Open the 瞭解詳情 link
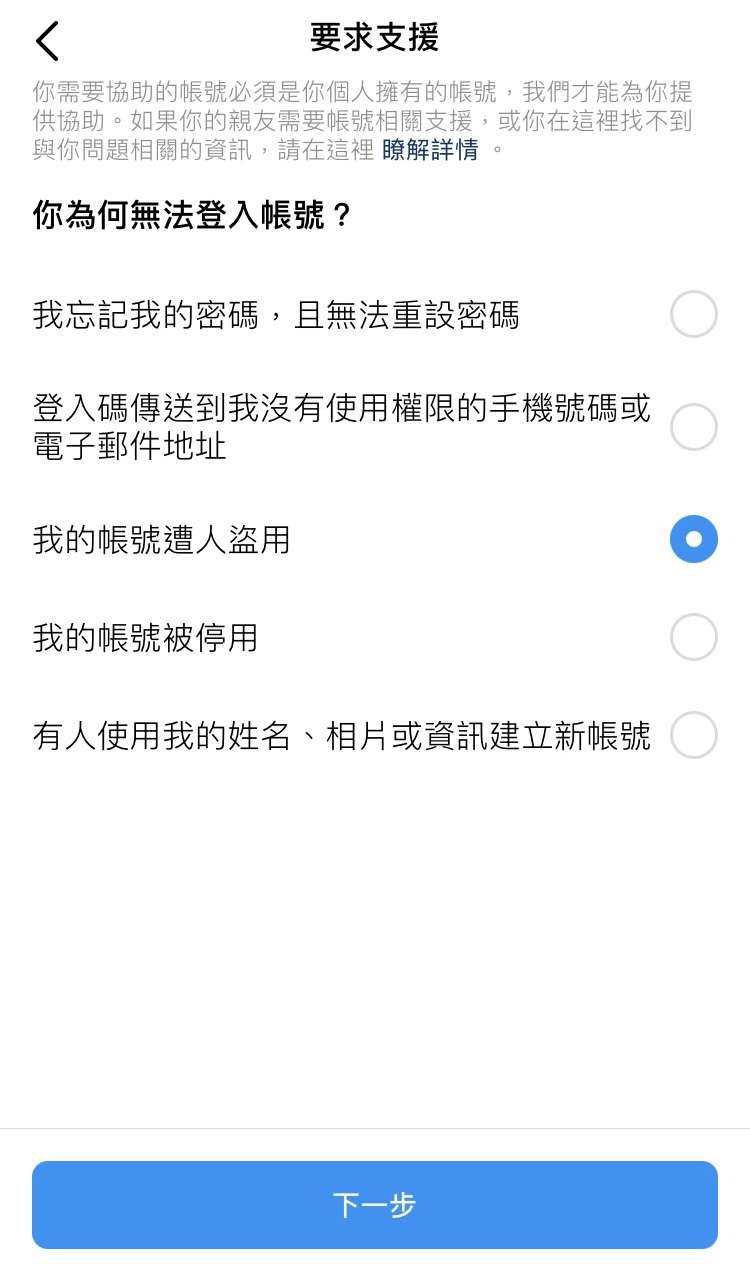 (x=430, y=150)
